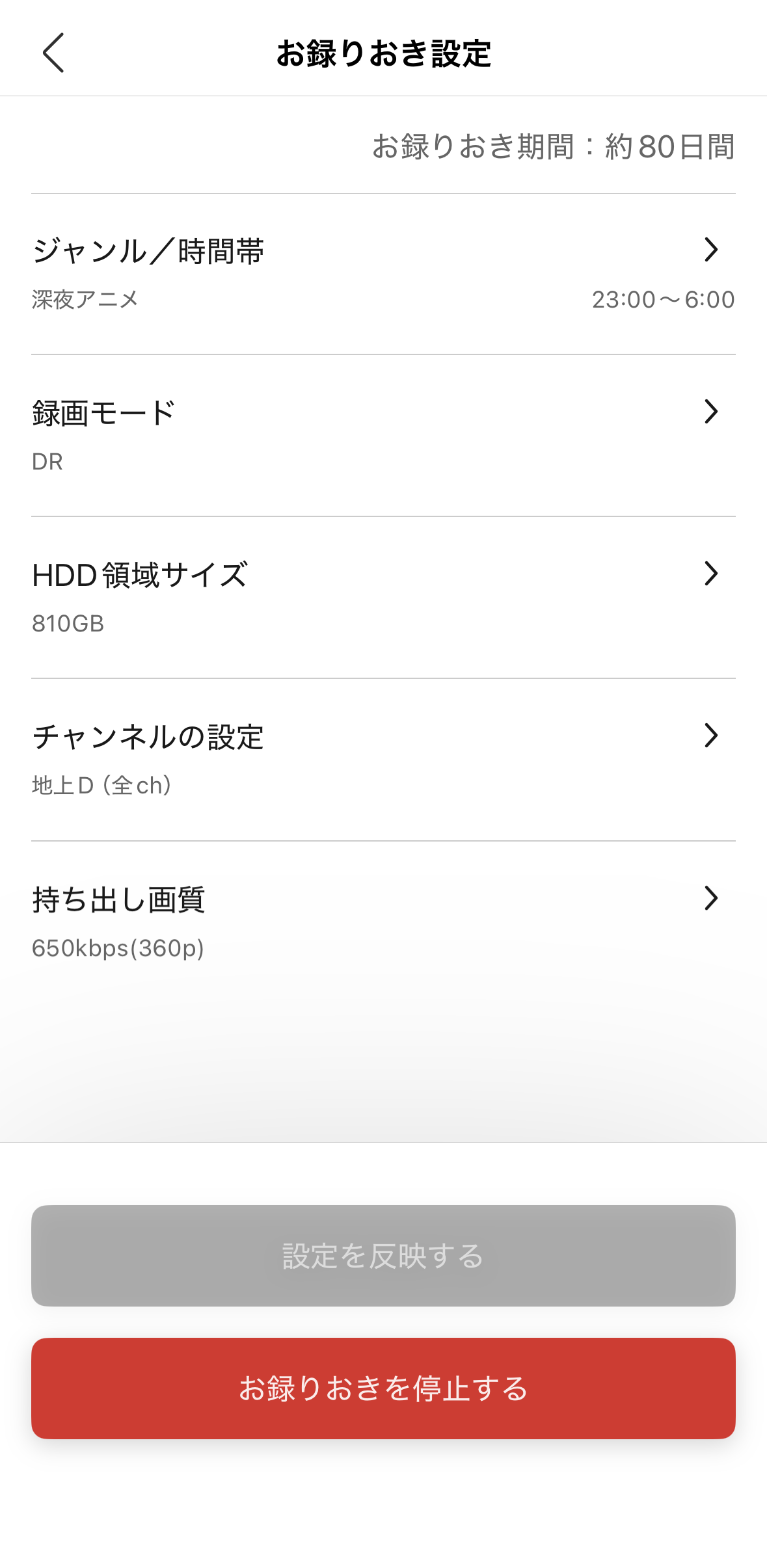Go back using the top-left arrow
The width and height of the screenshot is (767, 1568).
click(x=53, y=53)
